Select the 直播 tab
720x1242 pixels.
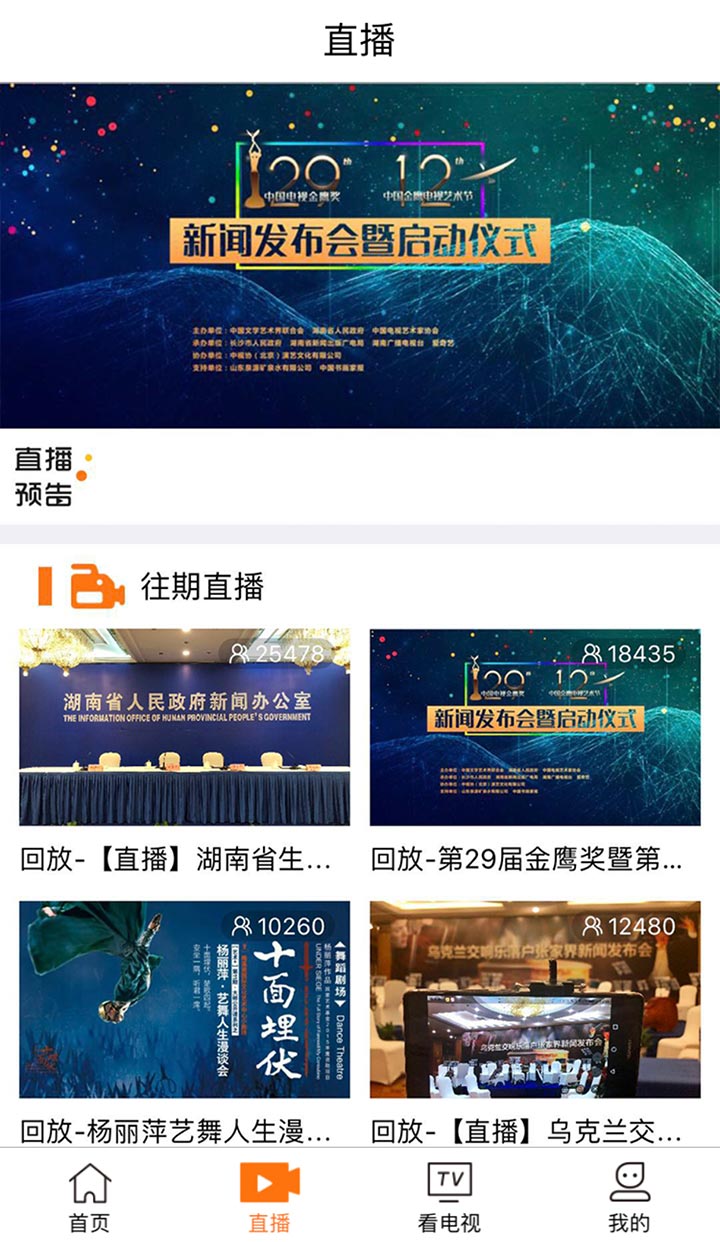pyautogui.click(x=269, y=1196)
